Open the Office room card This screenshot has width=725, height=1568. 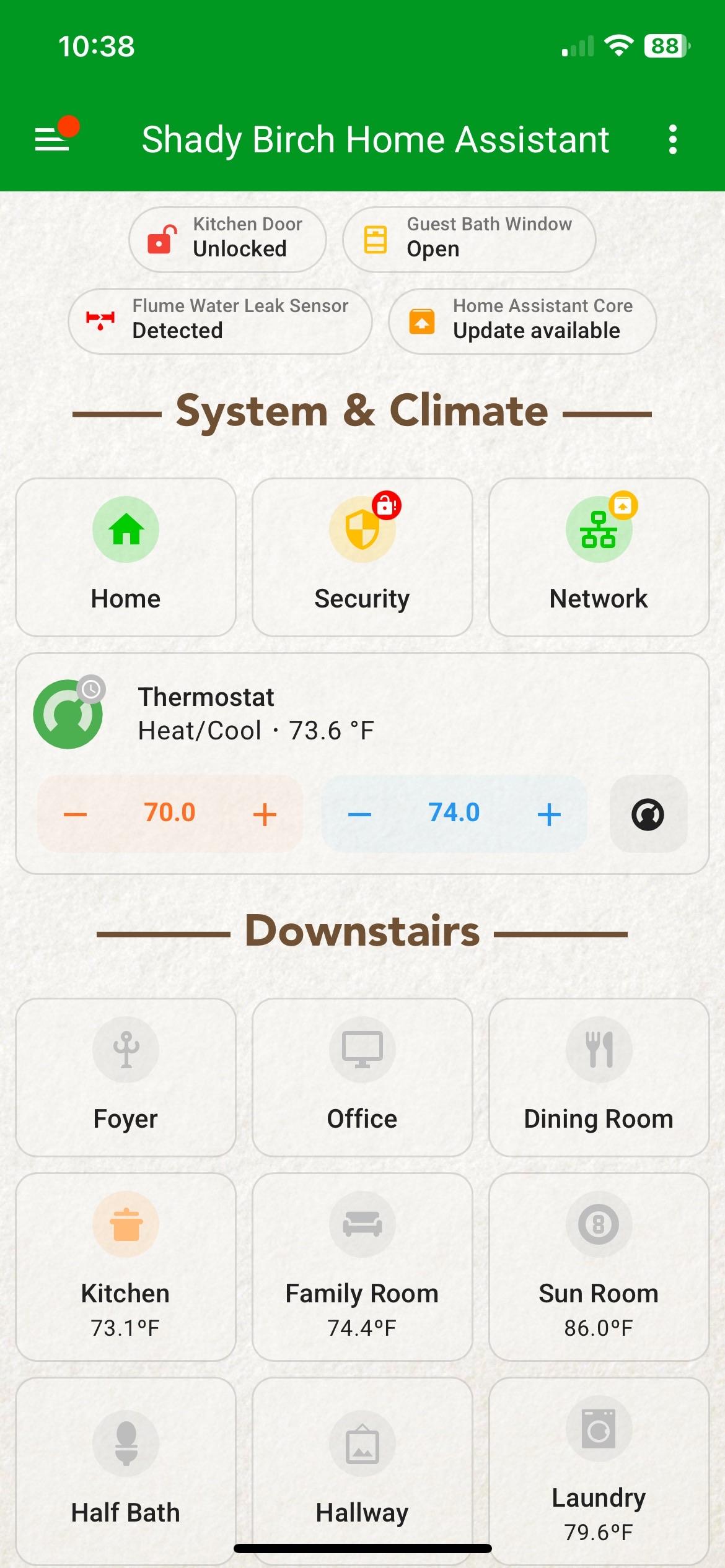362,1078
